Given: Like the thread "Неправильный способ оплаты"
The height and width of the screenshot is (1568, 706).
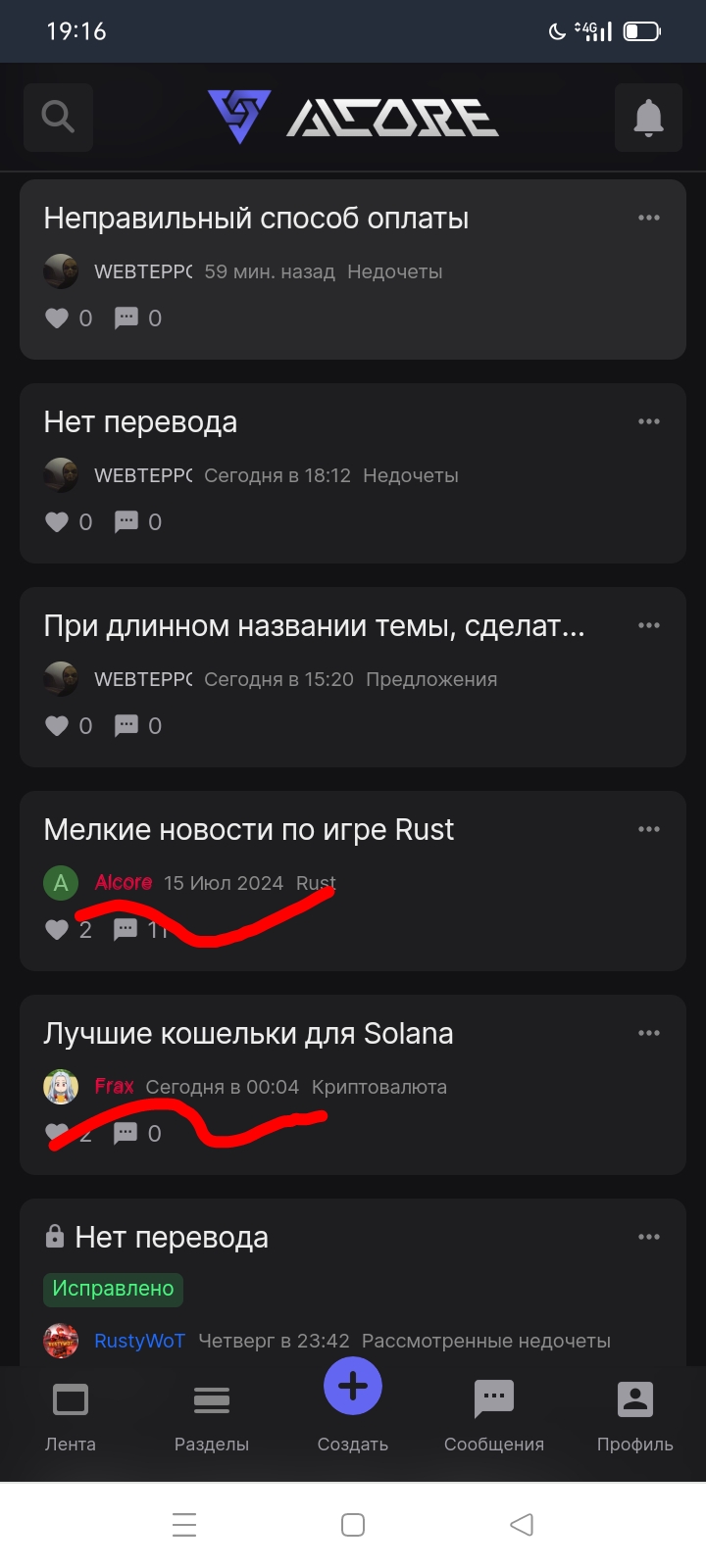Looking at the screenshot, I should click(x=57, y=318).
